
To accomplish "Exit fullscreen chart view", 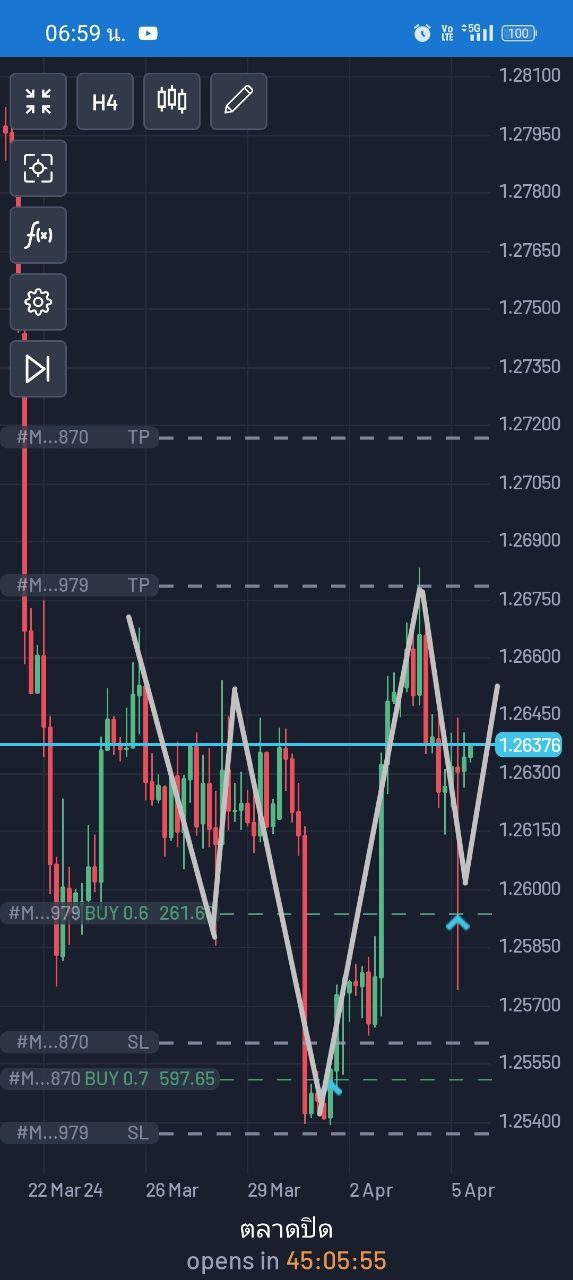I will click(38, 101).
